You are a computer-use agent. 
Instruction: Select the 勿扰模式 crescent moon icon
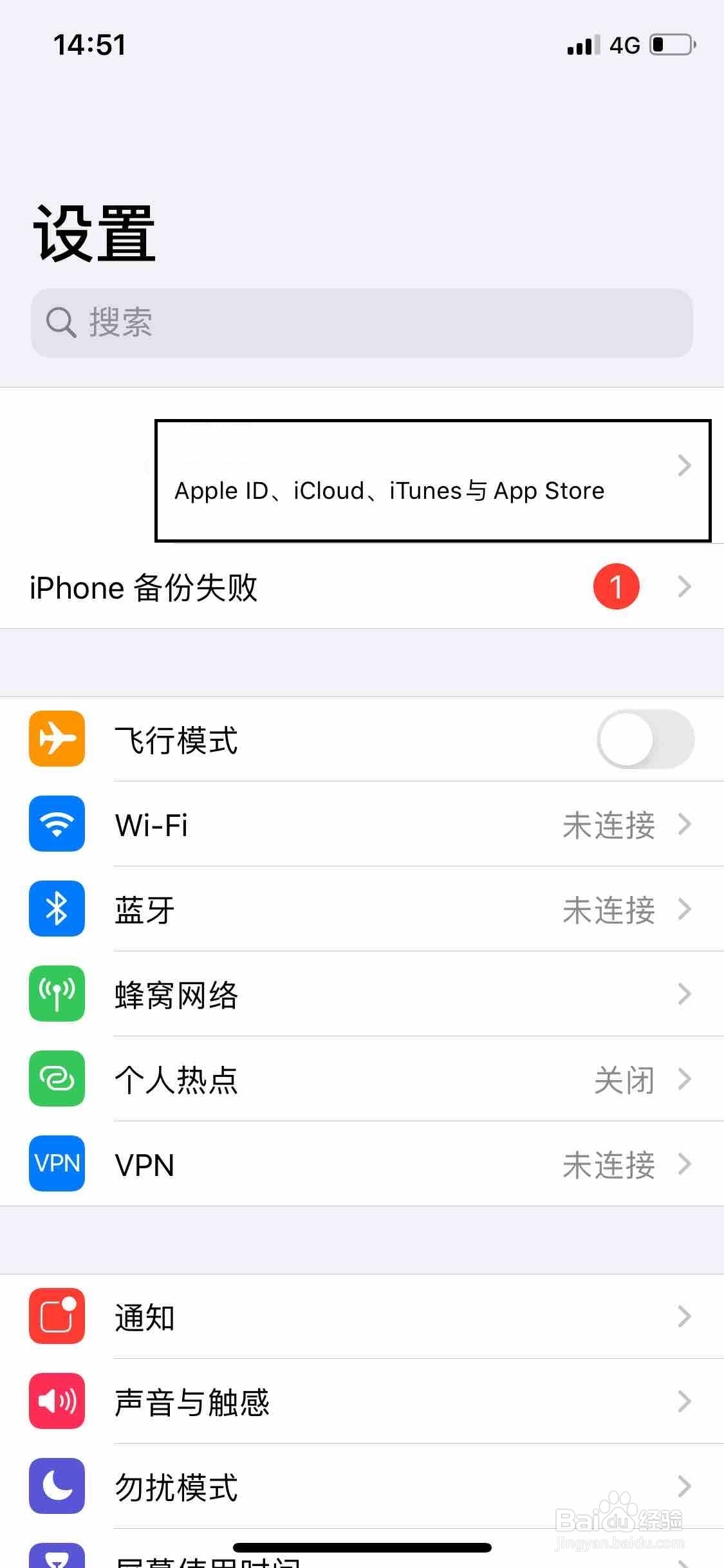point(56,1487)
